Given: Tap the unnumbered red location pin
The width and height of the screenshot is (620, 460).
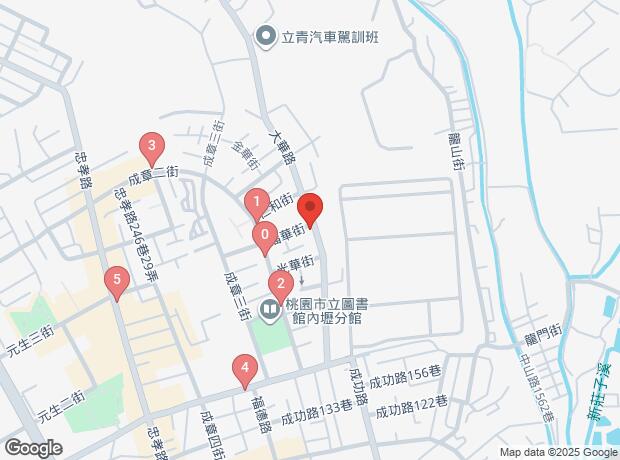Looking at the screenshot, I should 310,209.
